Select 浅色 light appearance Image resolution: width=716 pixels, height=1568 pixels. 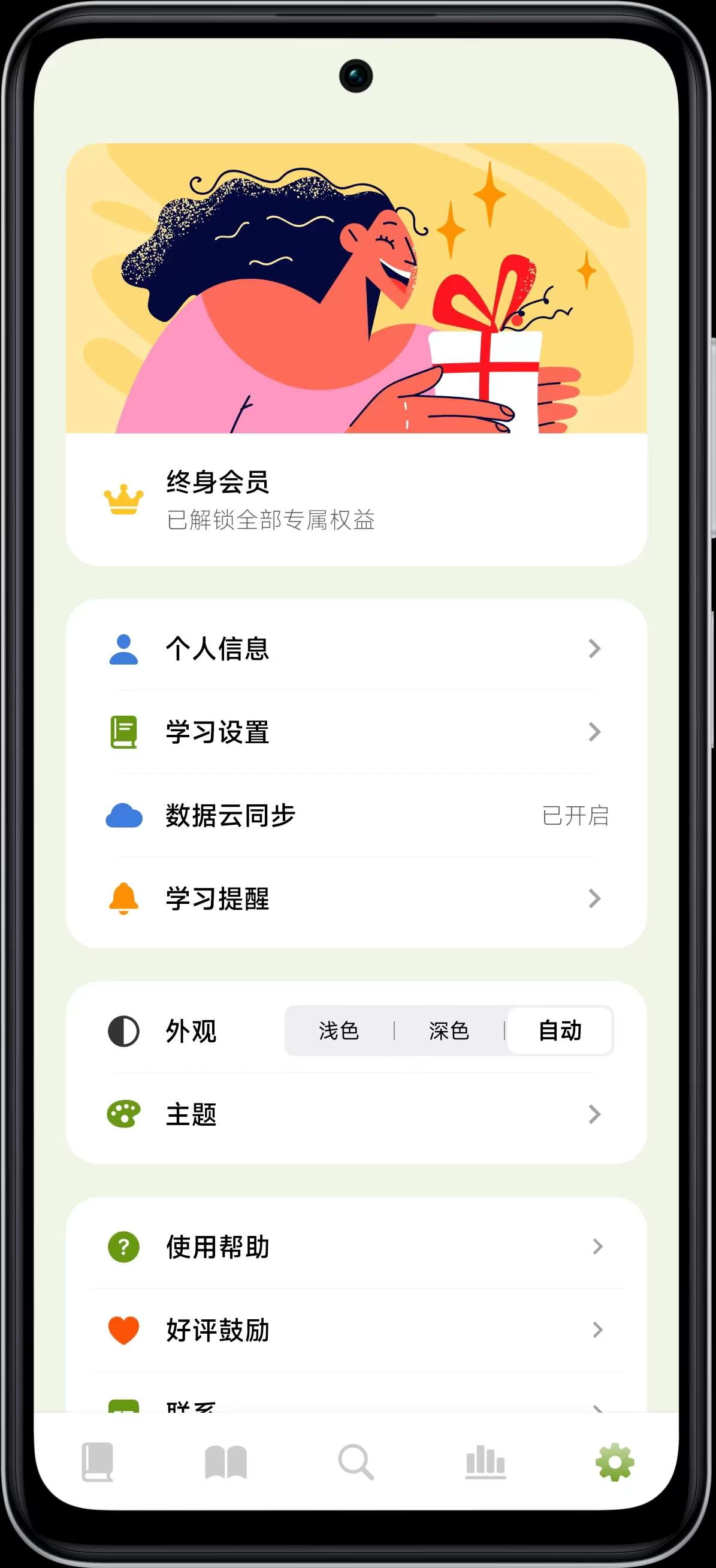coord(339,1030)
